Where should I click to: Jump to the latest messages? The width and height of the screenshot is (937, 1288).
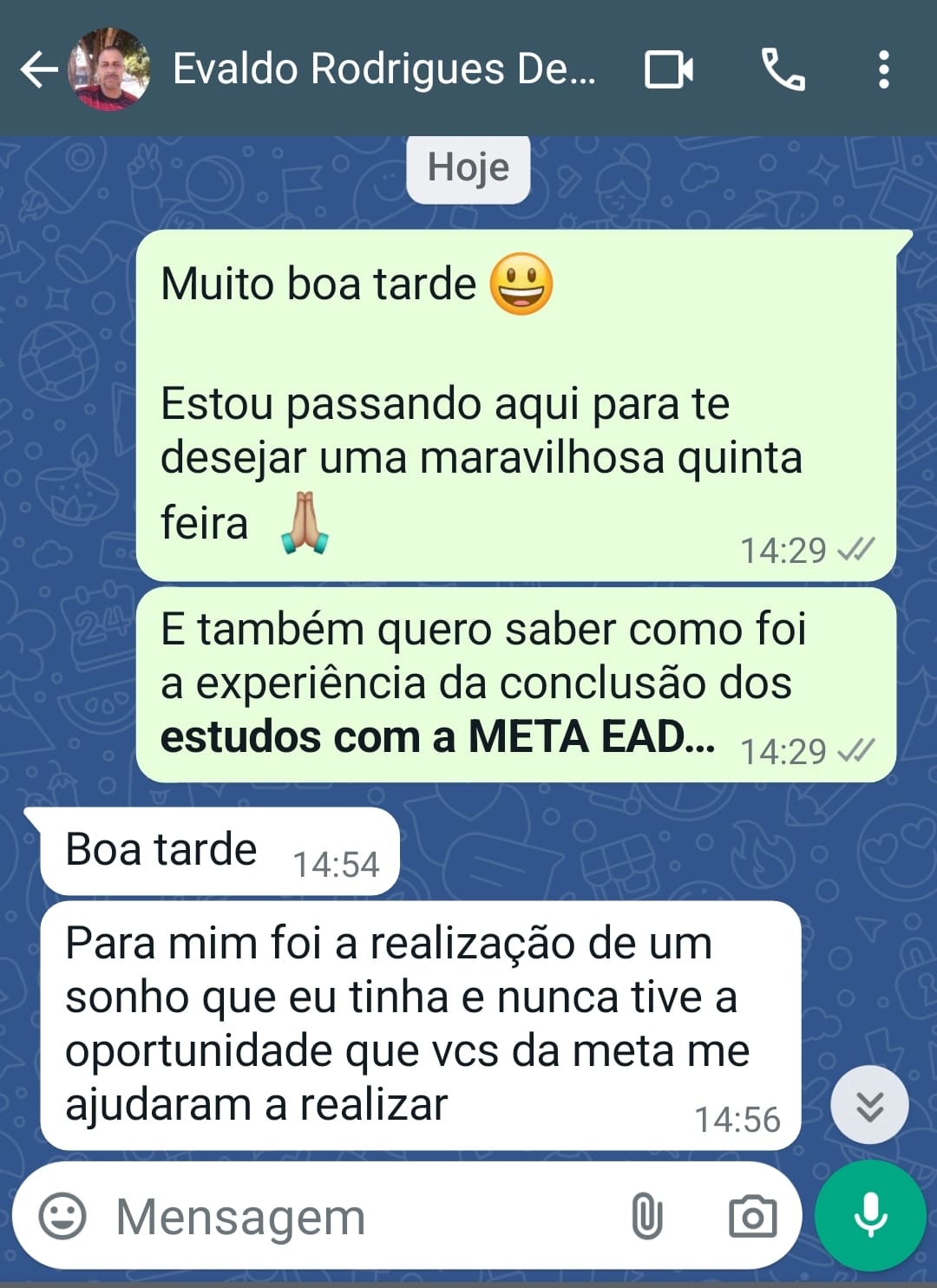pos(869,1106)
